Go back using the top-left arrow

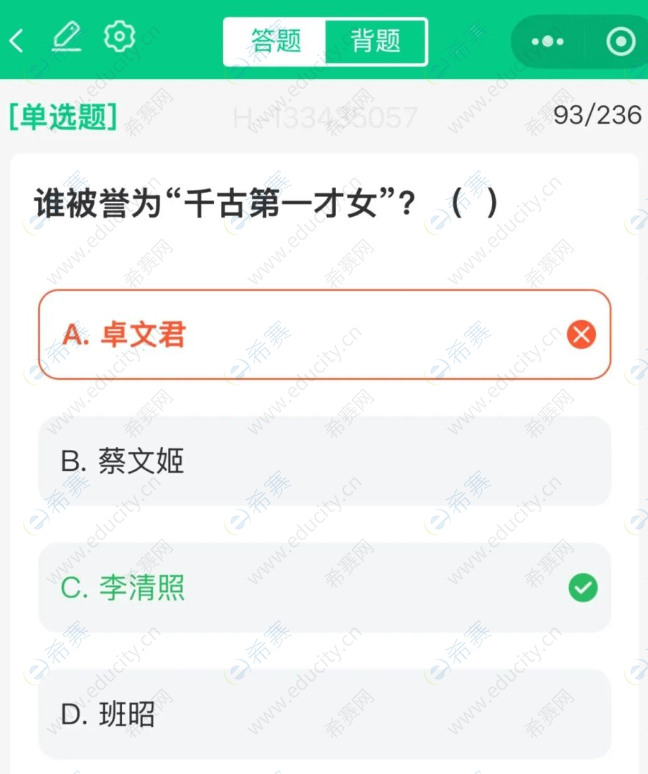point(17,41)
